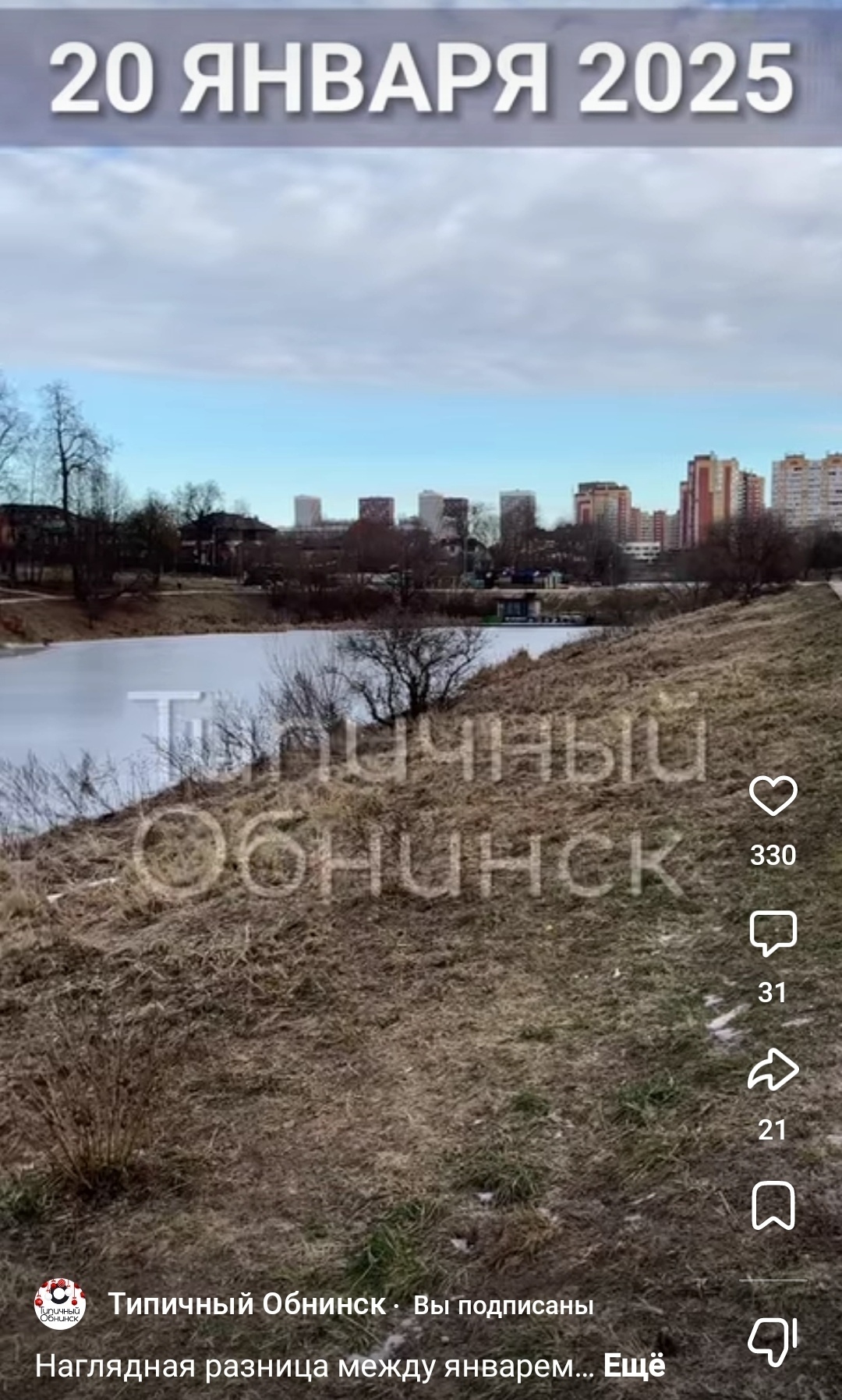Bookmark this video

773,1206
